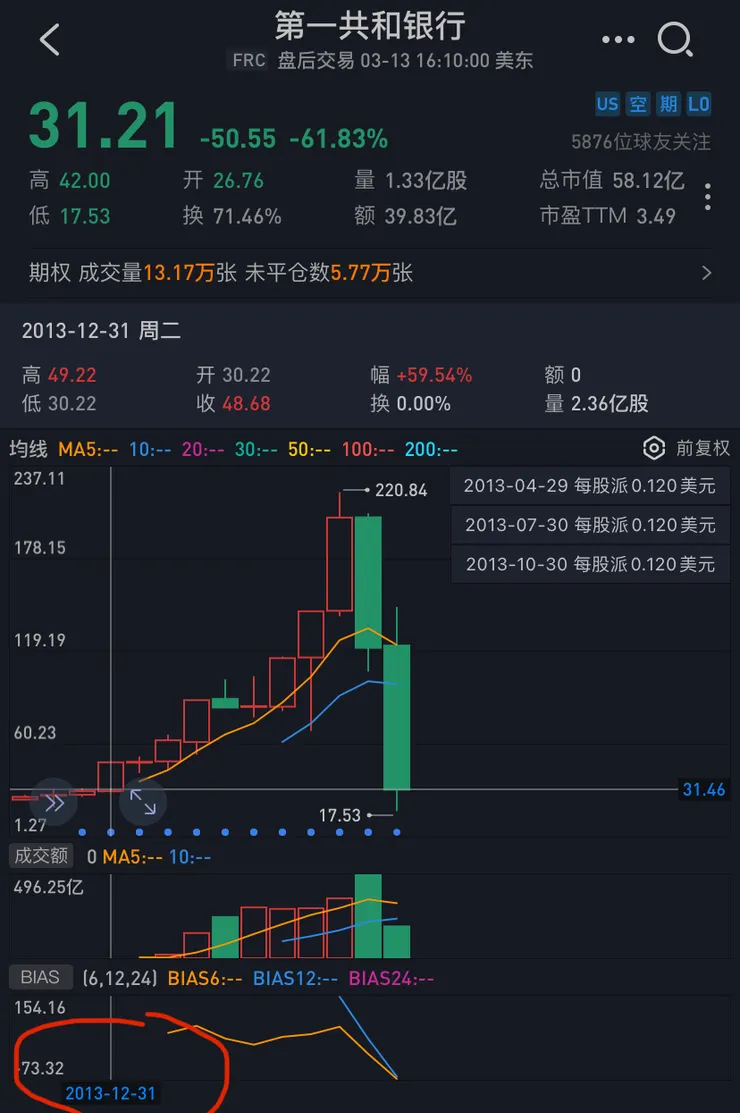This screenshot has width=740, height=1113.
Task: Expand the 期权 options row
Action: 370,272
